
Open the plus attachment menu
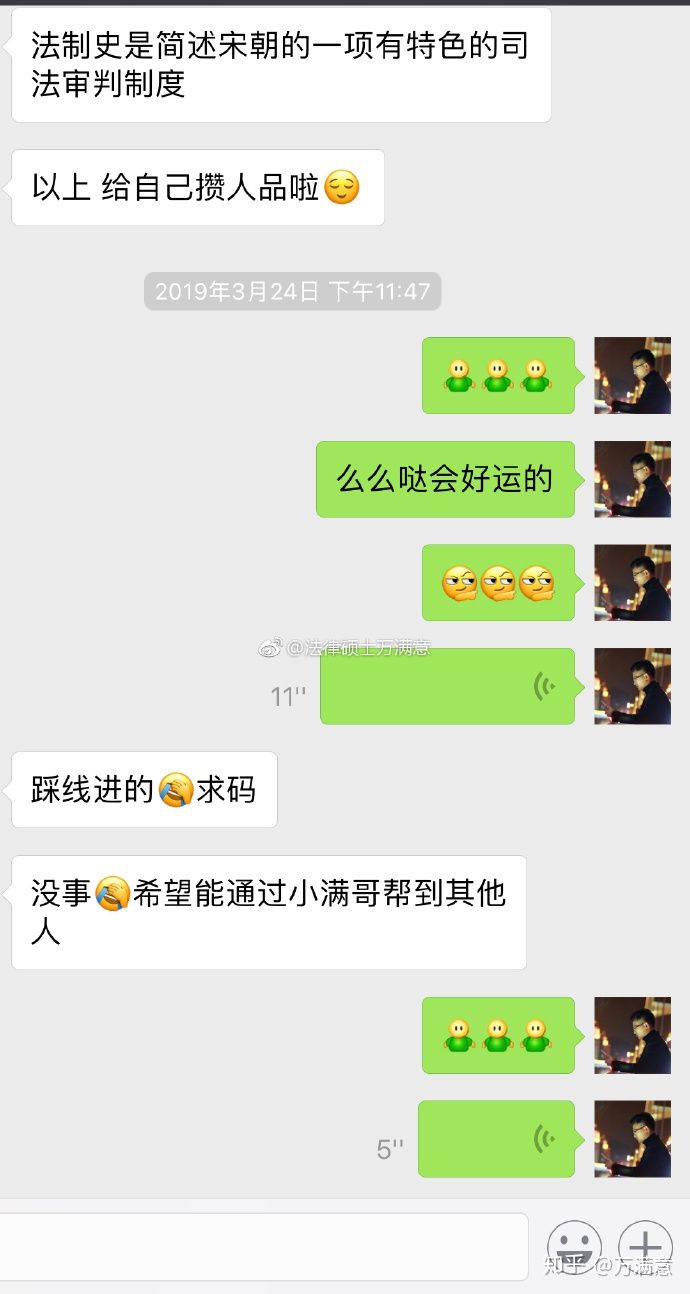[x=645, y=1247]
